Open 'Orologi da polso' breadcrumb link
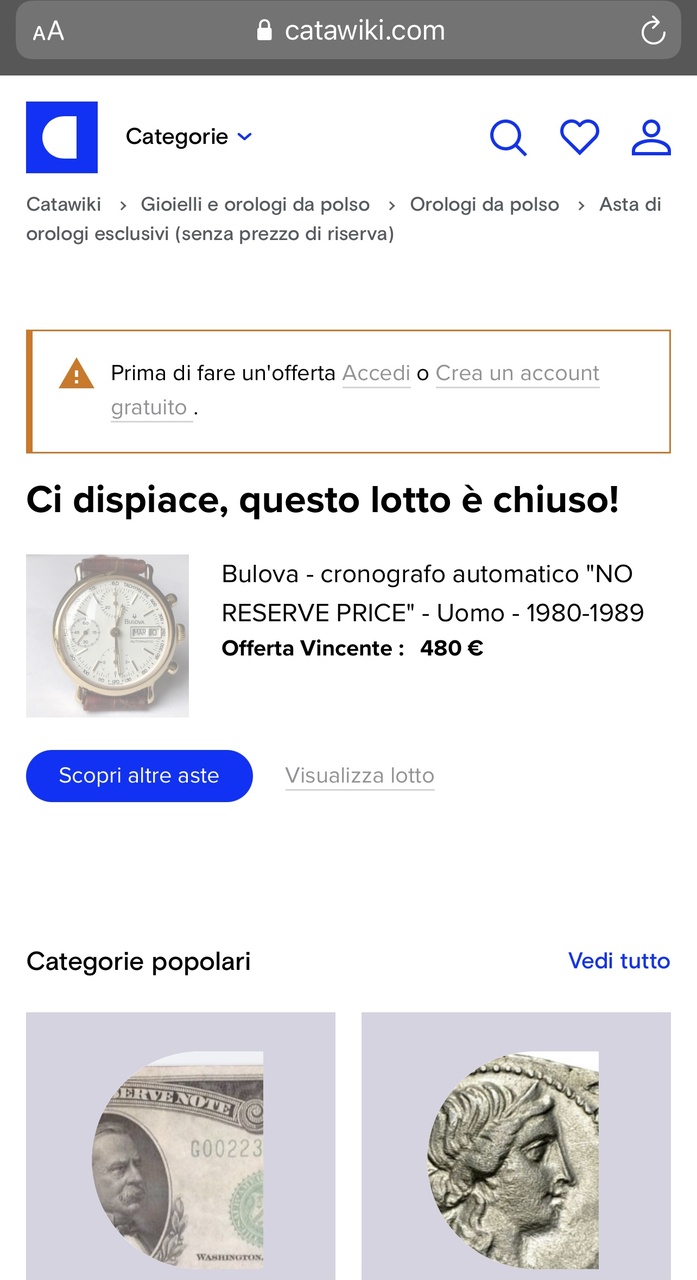This screenshot has width=697, height=1280. click(484, 204)
